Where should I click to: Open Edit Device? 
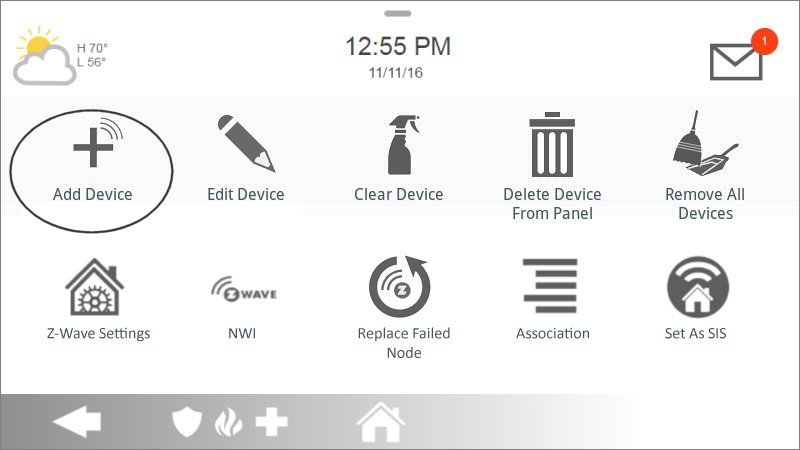tap(245, 160)
